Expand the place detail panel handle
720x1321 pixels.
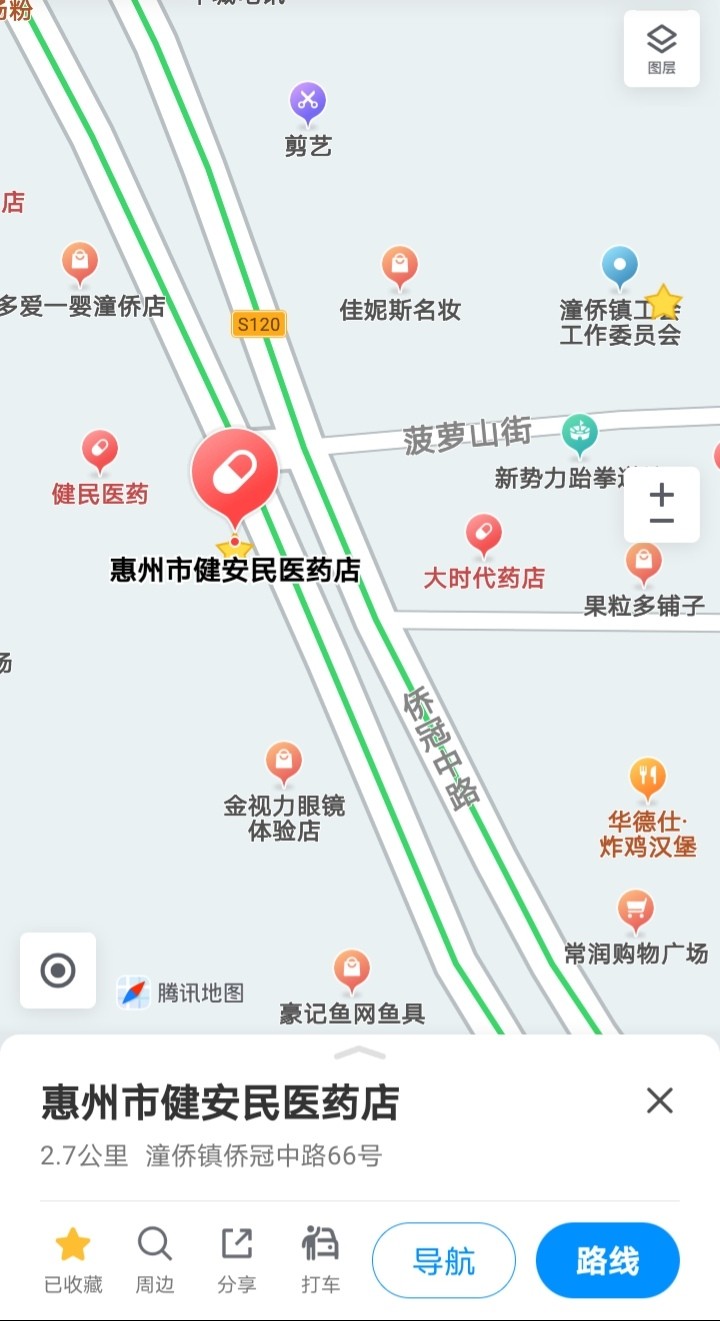tap(359, 1052)
